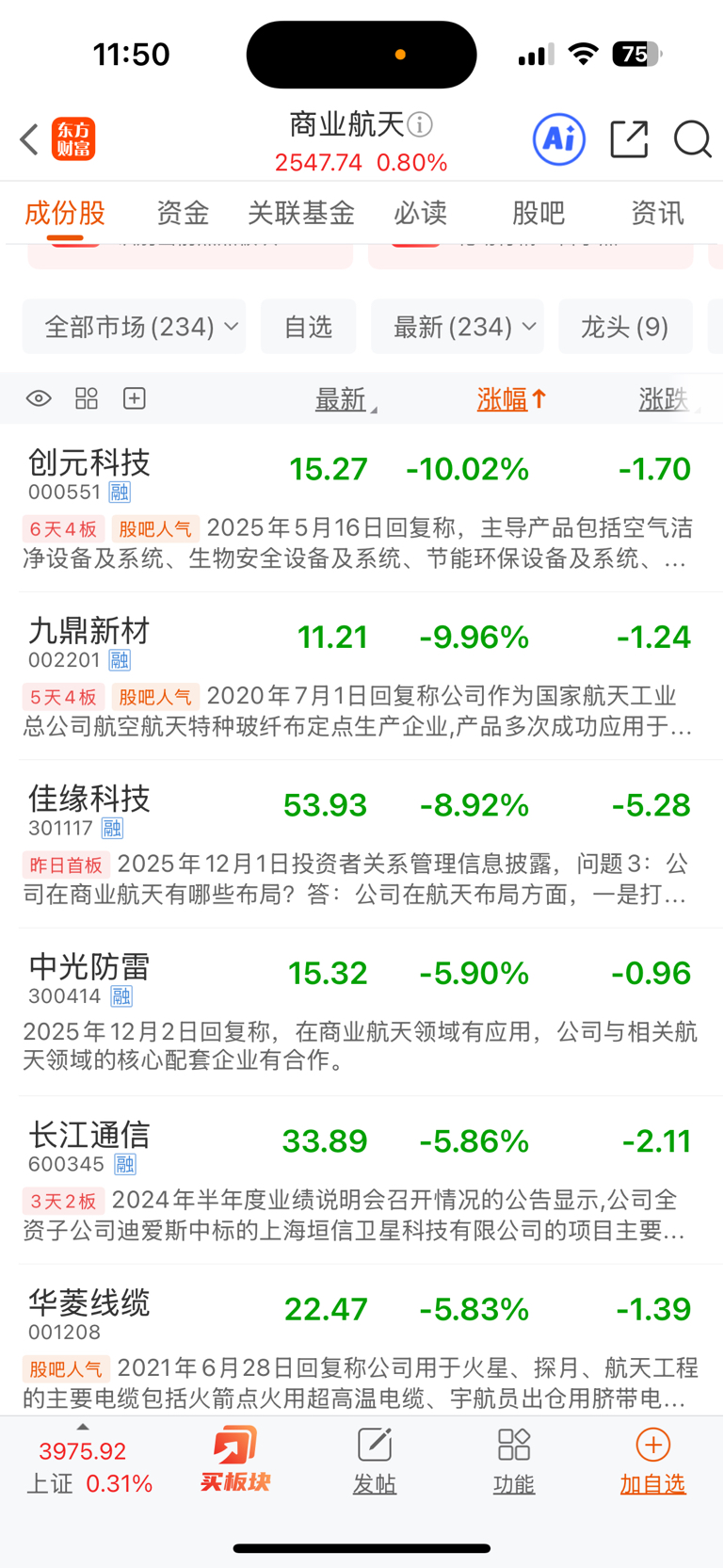
Task: Open the 股吧 tab
Action: coord(538,213)
